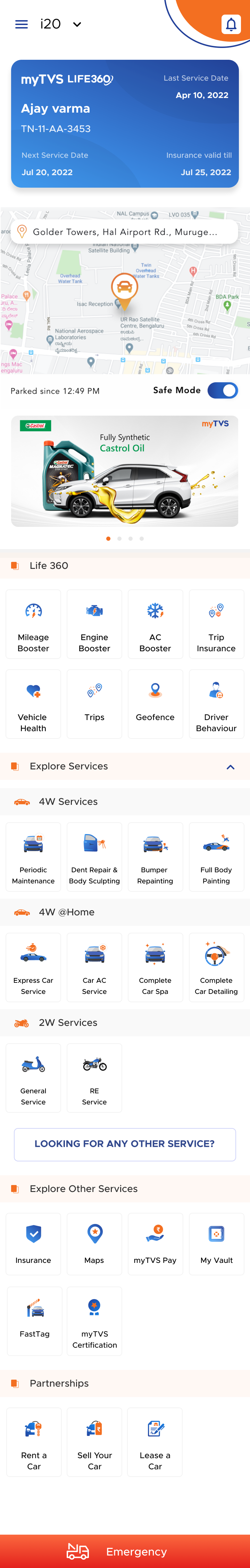Open the FastTag option

(x=34, y=1320)
